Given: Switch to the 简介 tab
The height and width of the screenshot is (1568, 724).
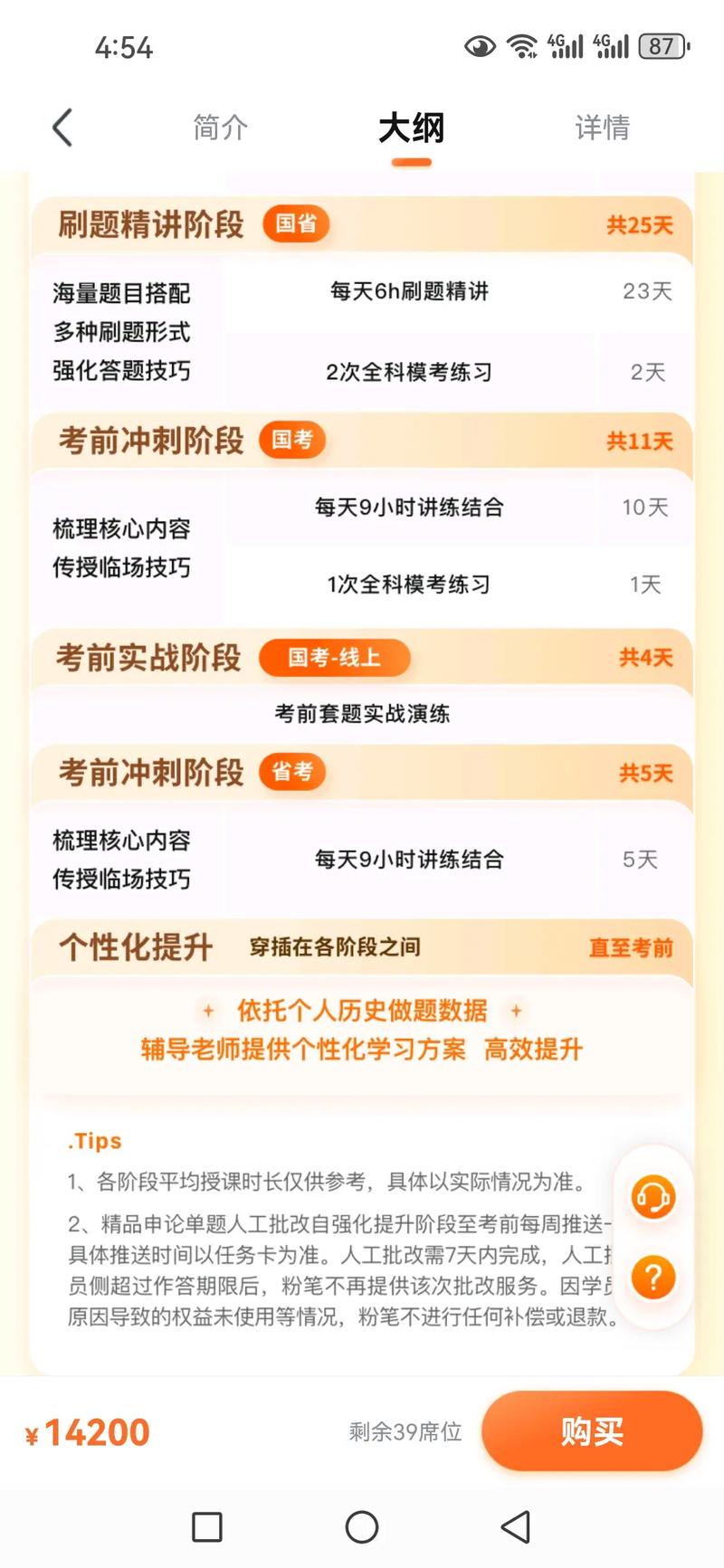Looking at the screenshot, I should point(219,128).
